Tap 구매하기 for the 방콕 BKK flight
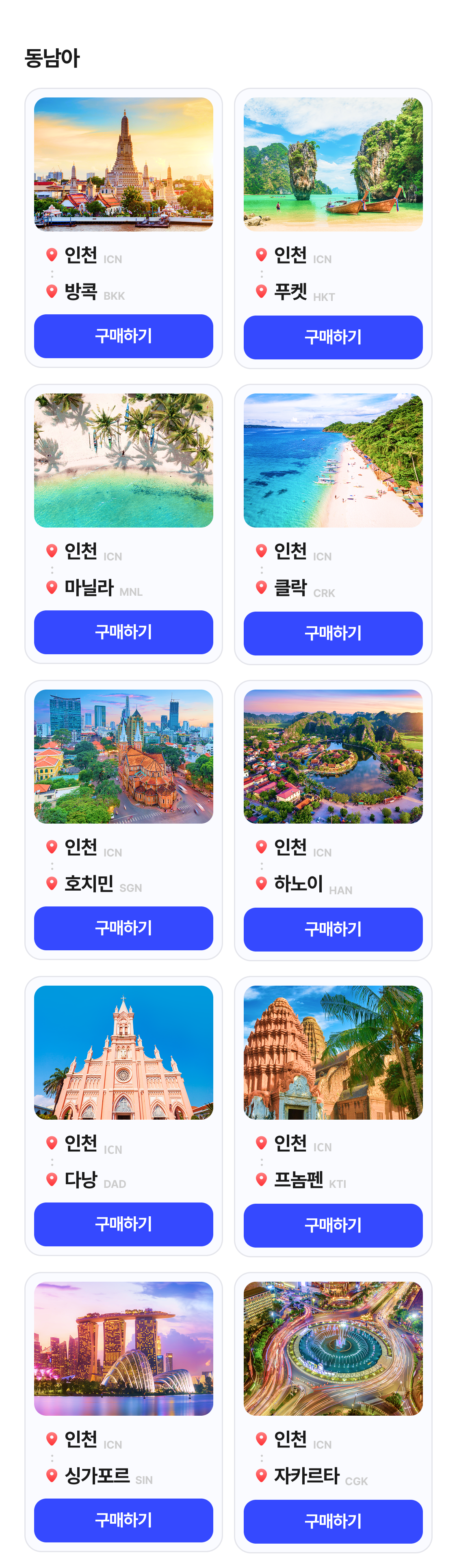 point(123,336)
